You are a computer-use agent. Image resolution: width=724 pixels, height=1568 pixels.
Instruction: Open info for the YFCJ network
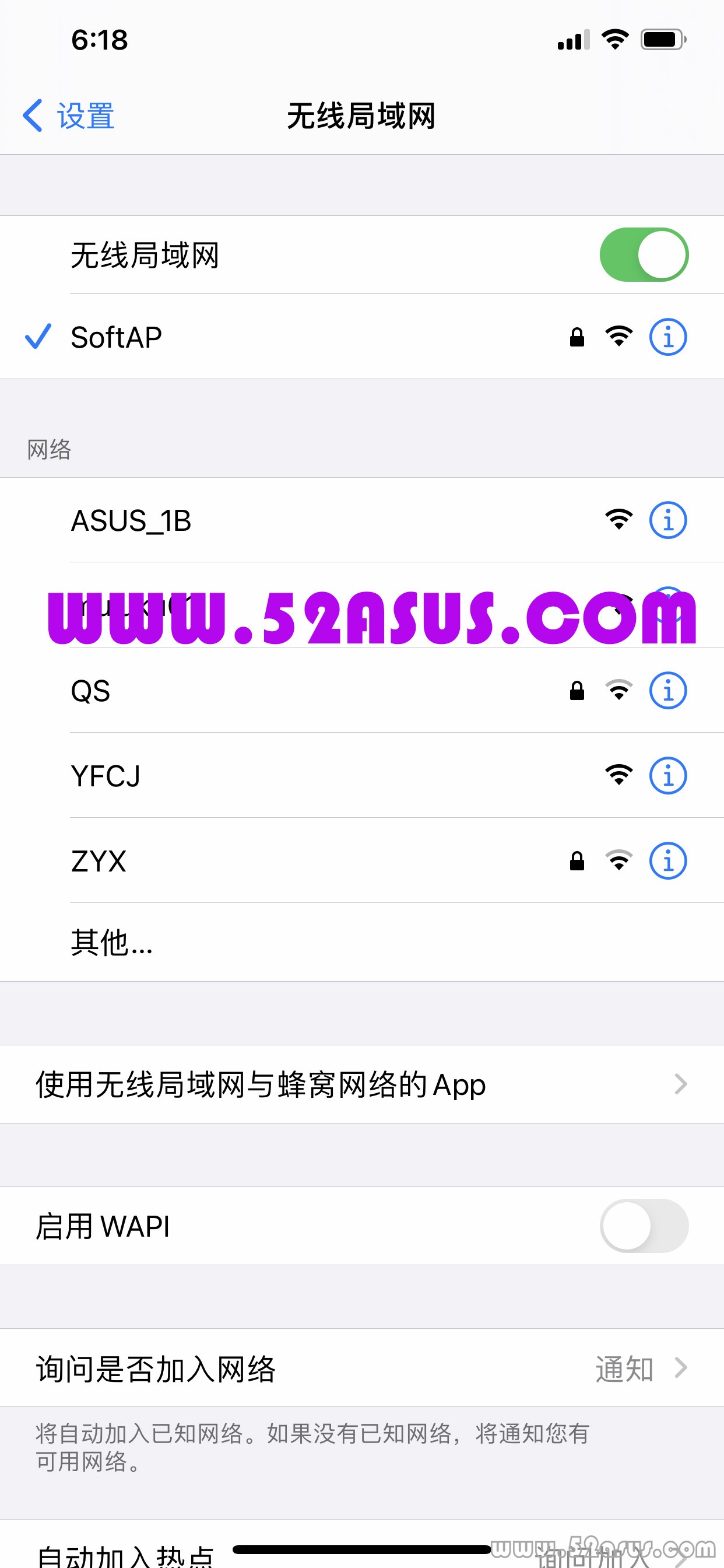pos(667,775)
